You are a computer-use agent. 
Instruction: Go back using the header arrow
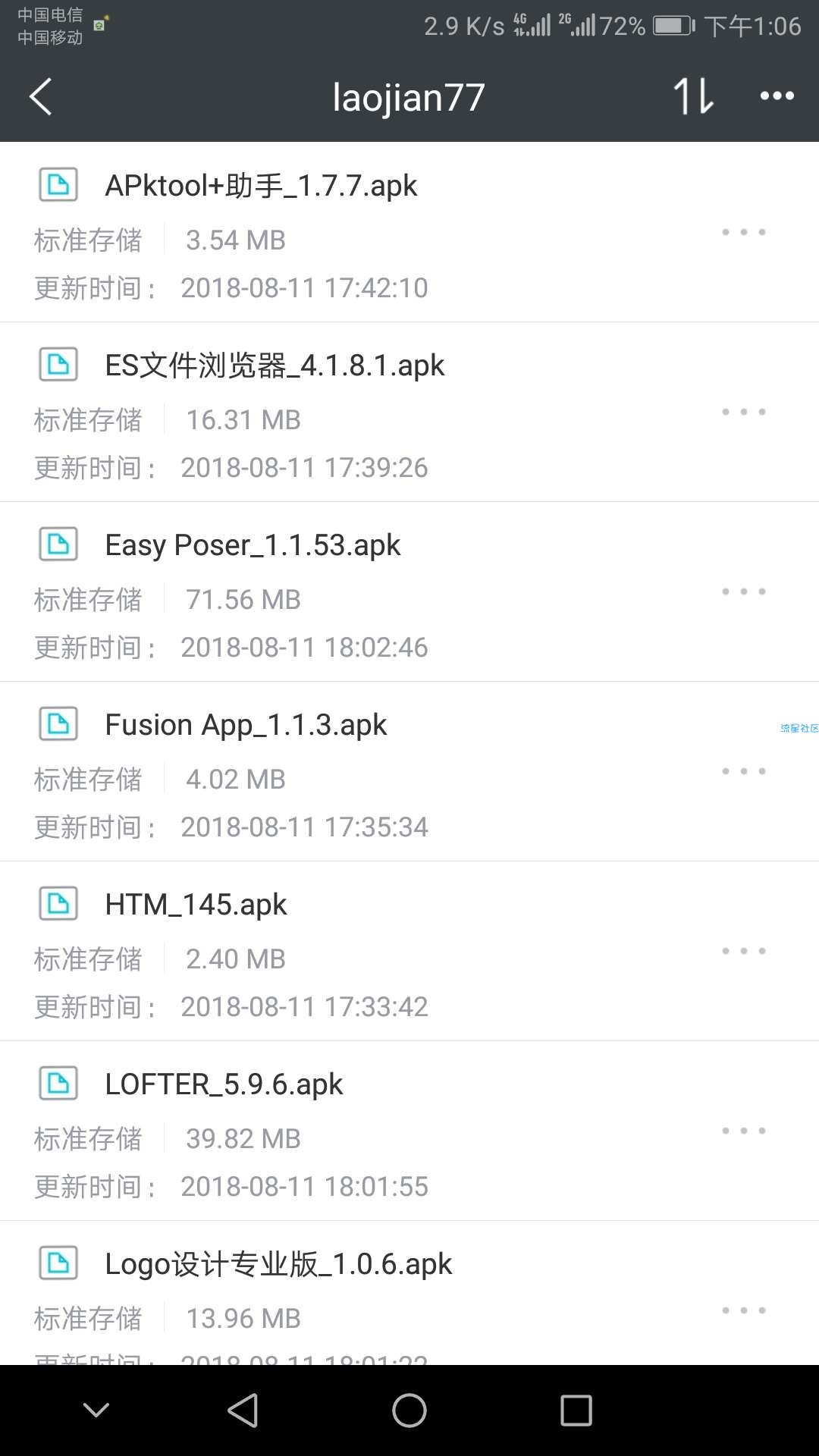click(41, 96)
